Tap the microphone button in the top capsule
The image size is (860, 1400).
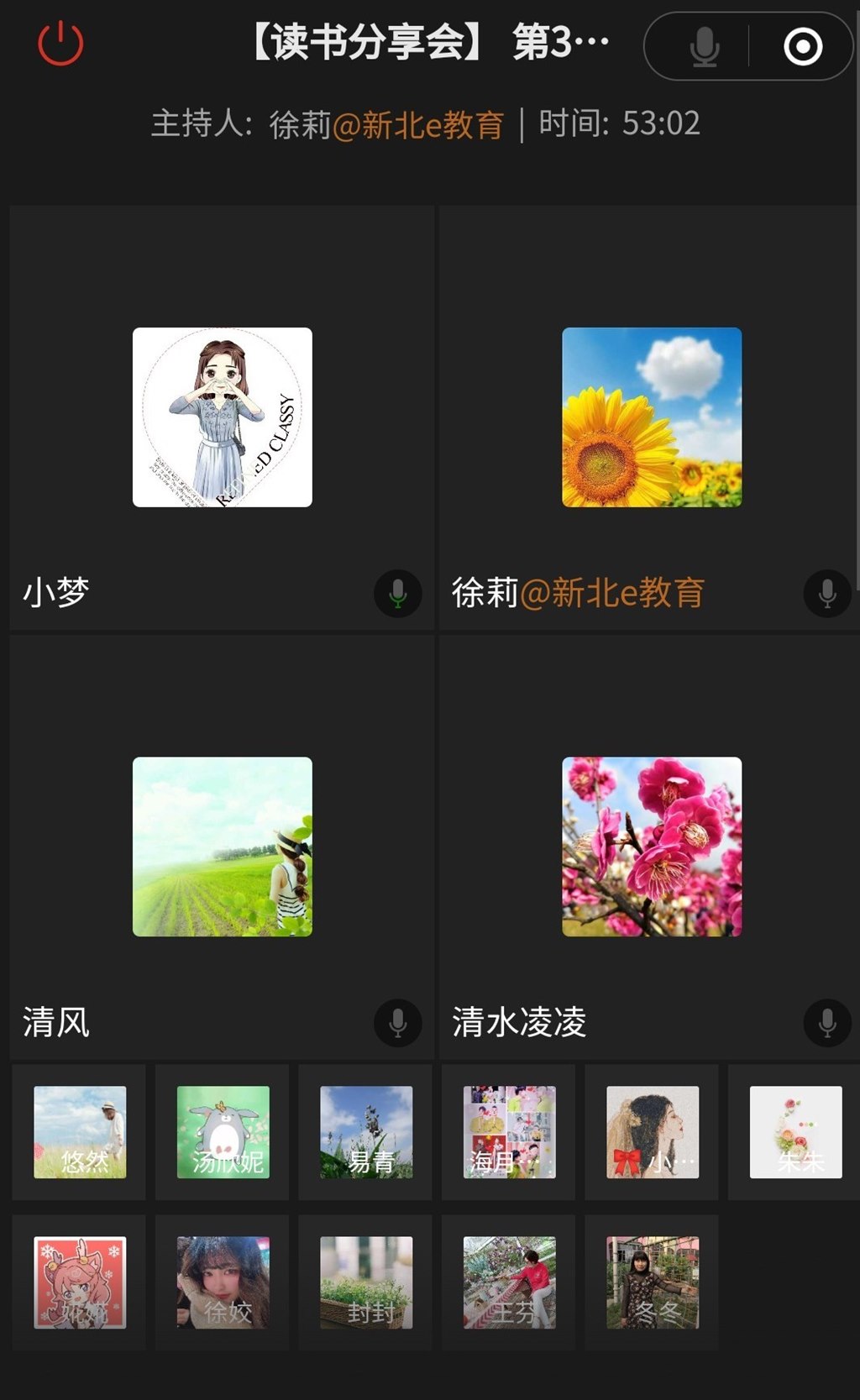pyautogui.click(x=704, y=47)
